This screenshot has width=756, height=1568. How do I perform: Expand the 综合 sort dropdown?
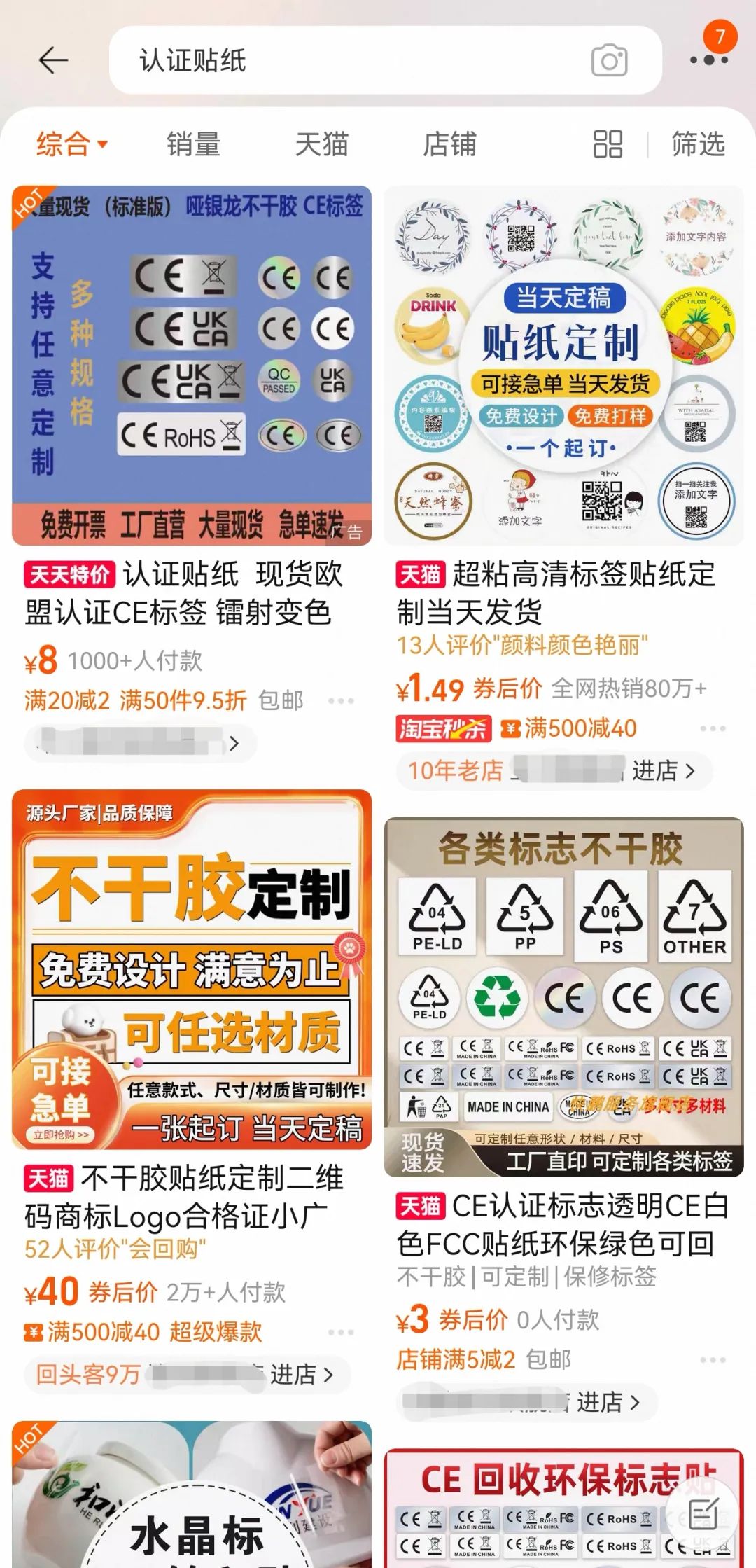click(x=72, y=144)
